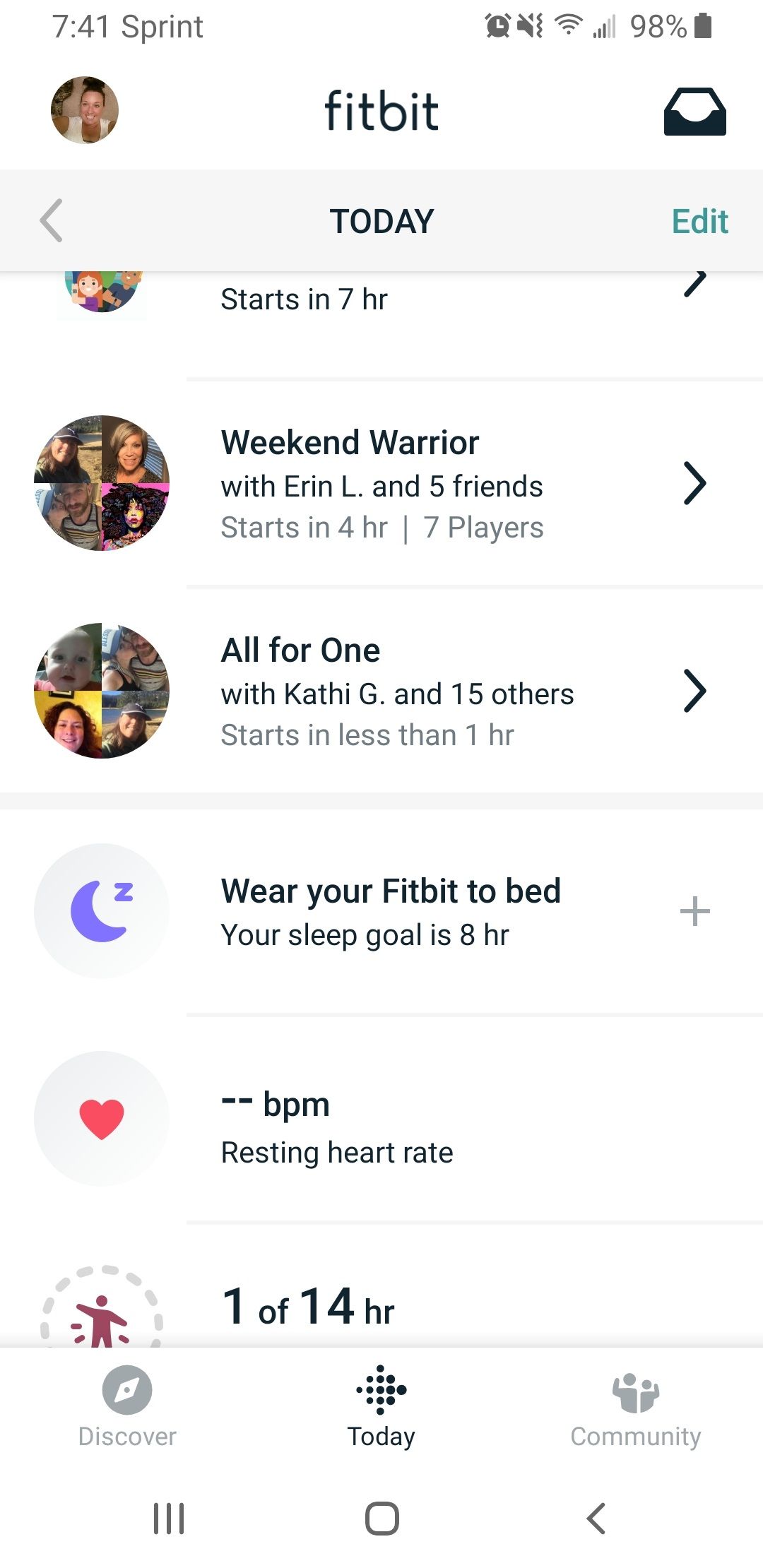763x1568 pixels.
Task: Open the challenge starting in 7 hr
Action: [381, 299]
